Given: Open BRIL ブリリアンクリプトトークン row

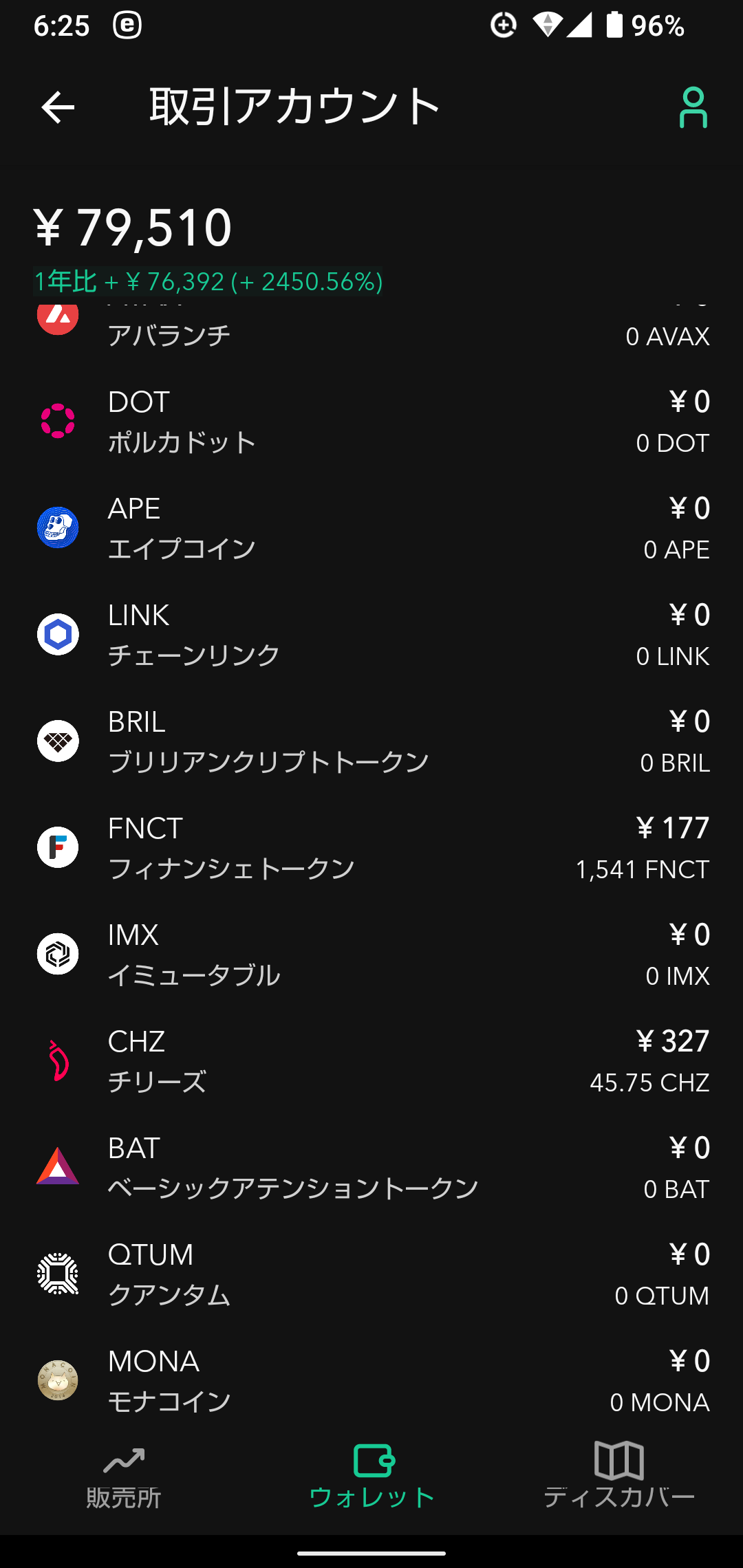Looking at the screenshot, I should 371,741.
